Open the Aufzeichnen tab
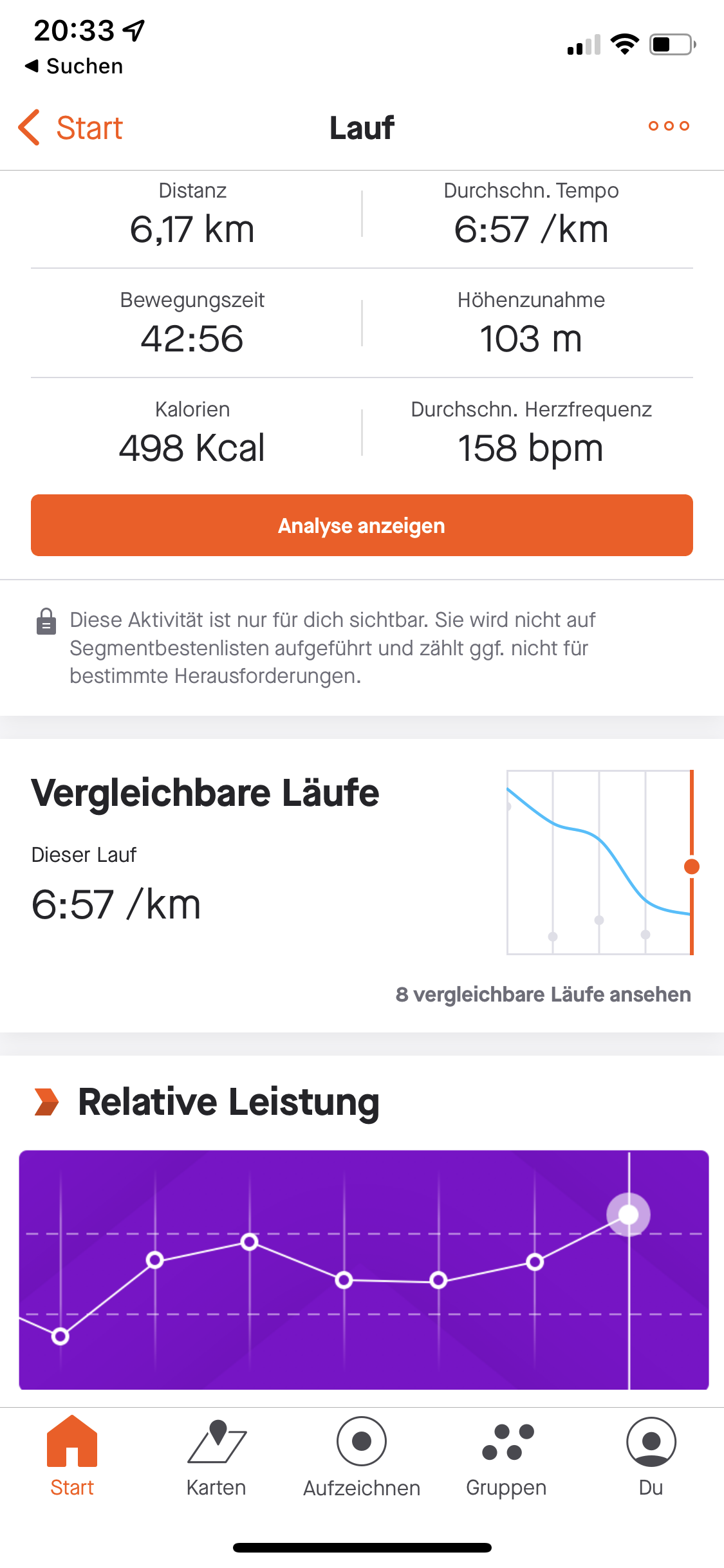Image resolution: width=724 pixels, height=1568 pixels. point(362,1457)
